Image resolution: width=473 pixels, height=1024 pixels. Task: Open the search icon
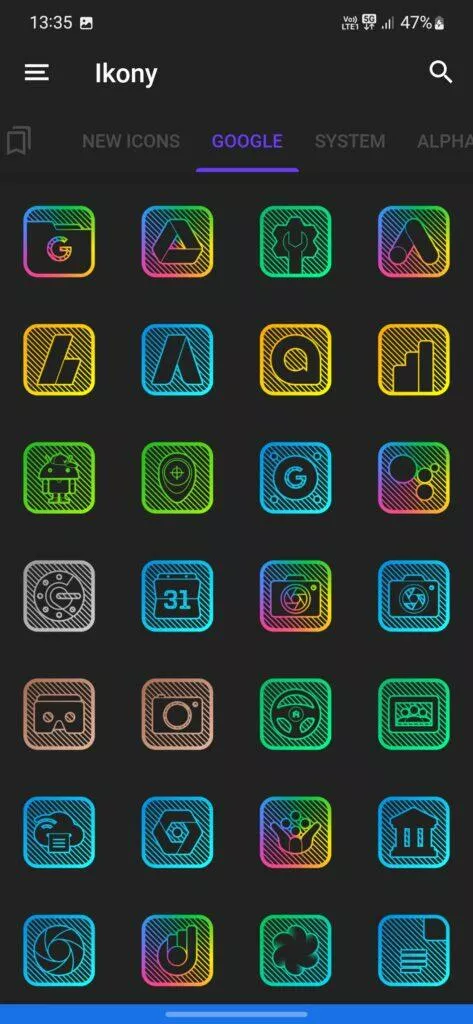(441, 72)
